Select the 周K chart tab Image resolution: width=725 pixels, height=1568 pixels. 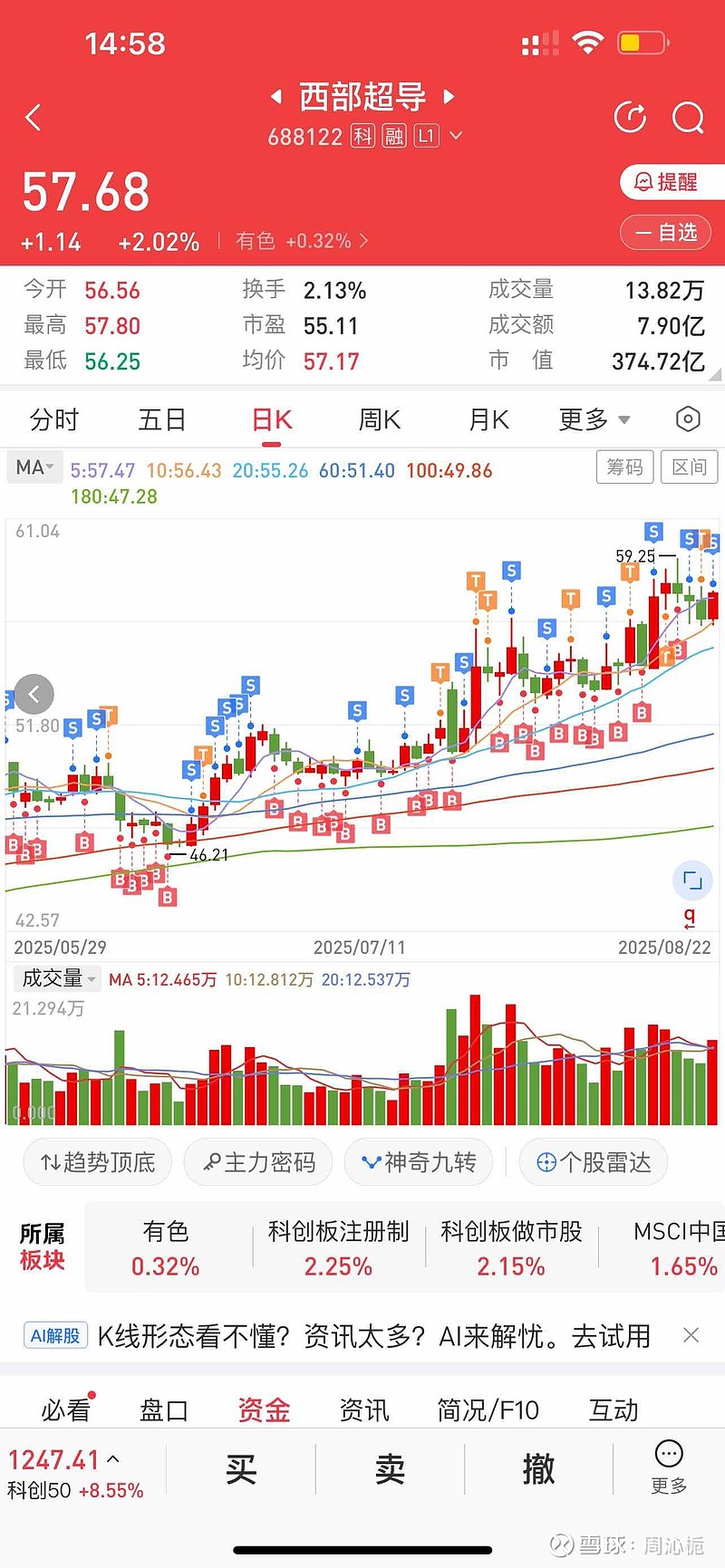click(x=380, y=420)
